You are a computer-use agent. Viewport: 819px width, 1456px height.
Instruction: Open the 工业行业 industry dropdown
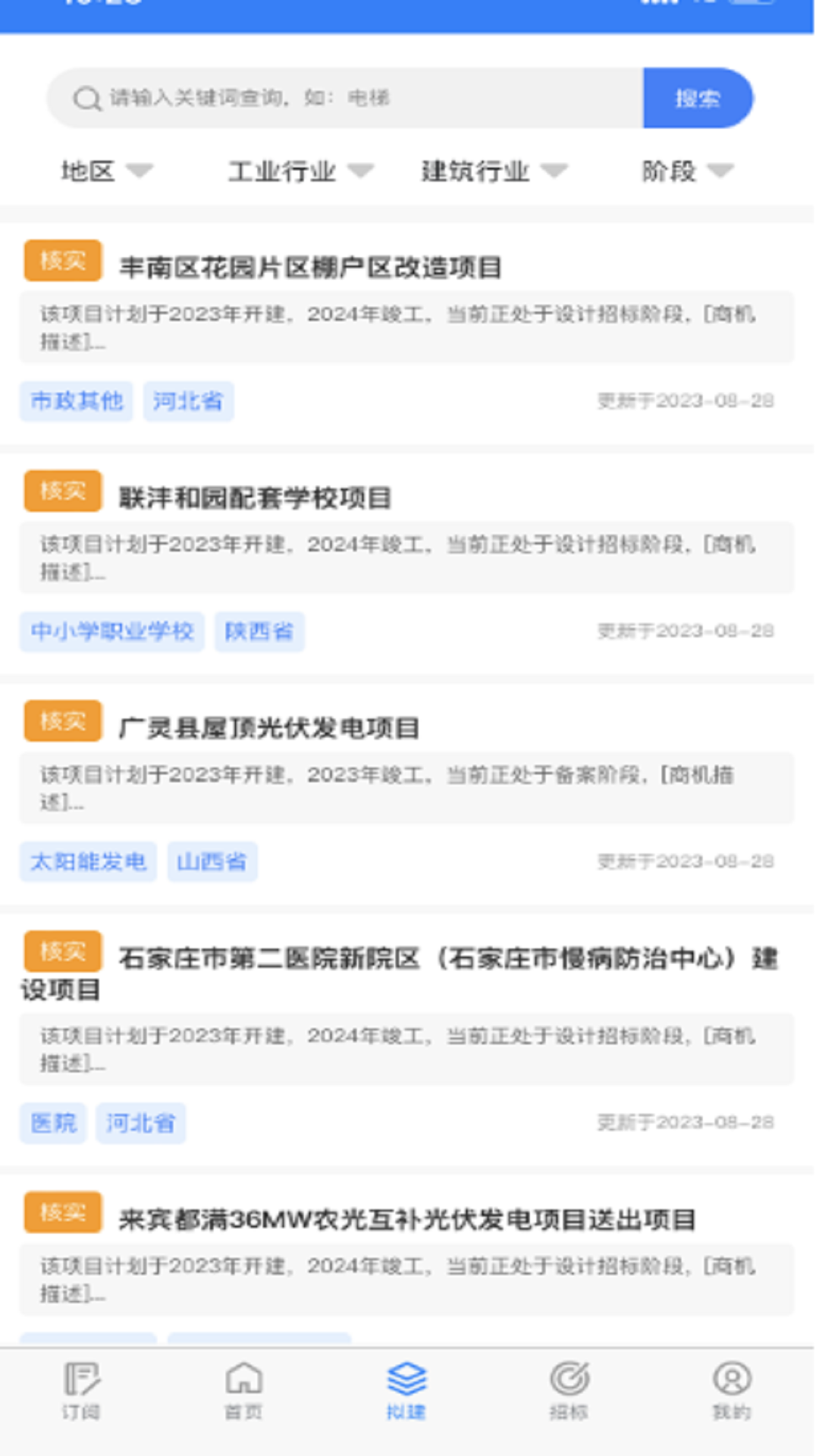click(296, 171)
